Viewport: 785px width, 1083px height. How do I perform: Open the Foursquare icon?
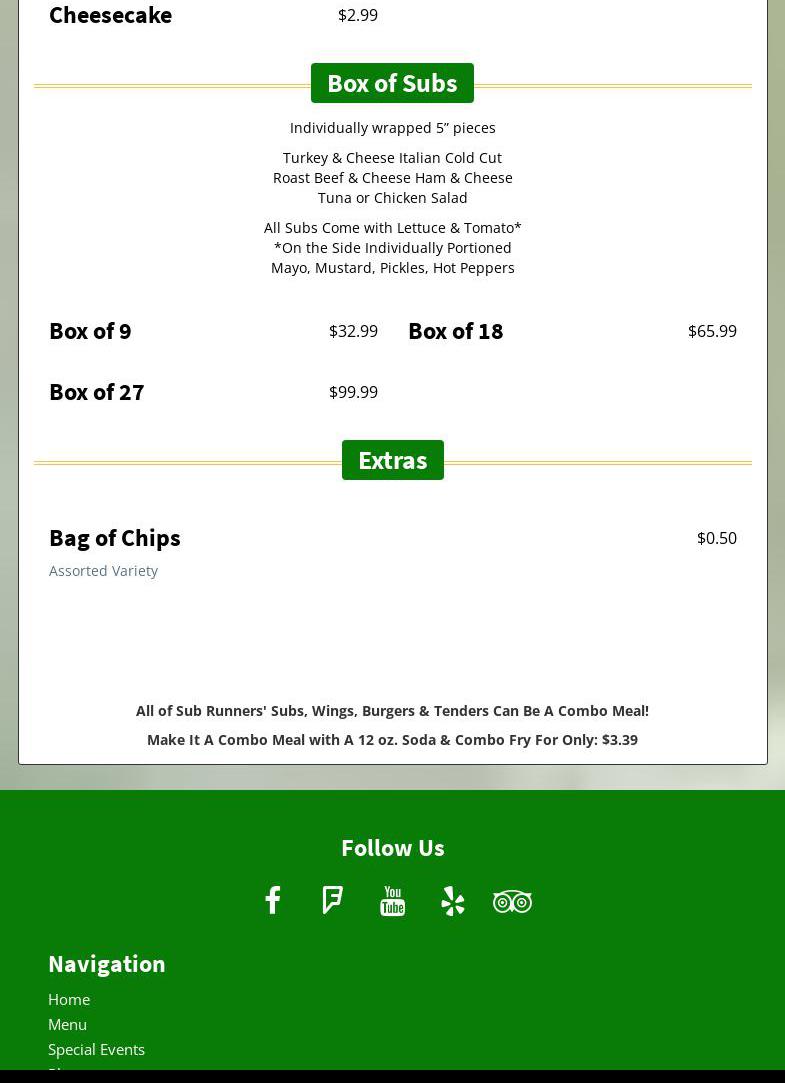click(333, 900)
